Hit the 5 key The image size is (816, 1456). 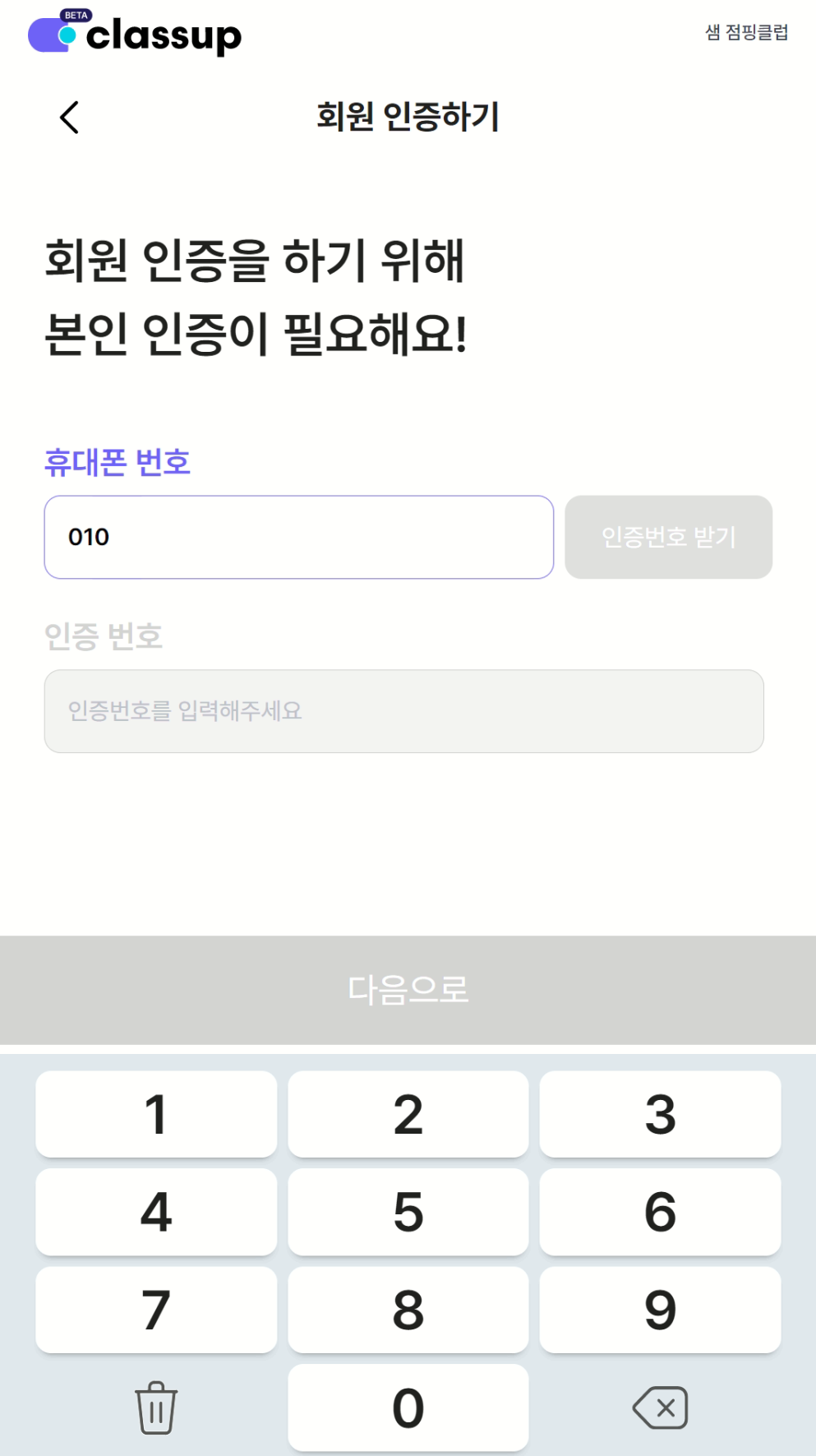click(x=408, y=1212)
